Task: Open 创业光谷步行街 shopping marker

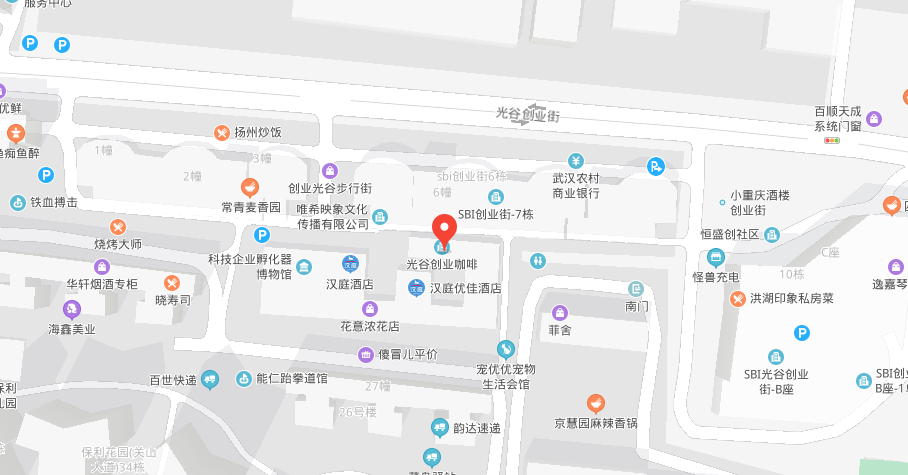Action: click(x=330, y=170)
